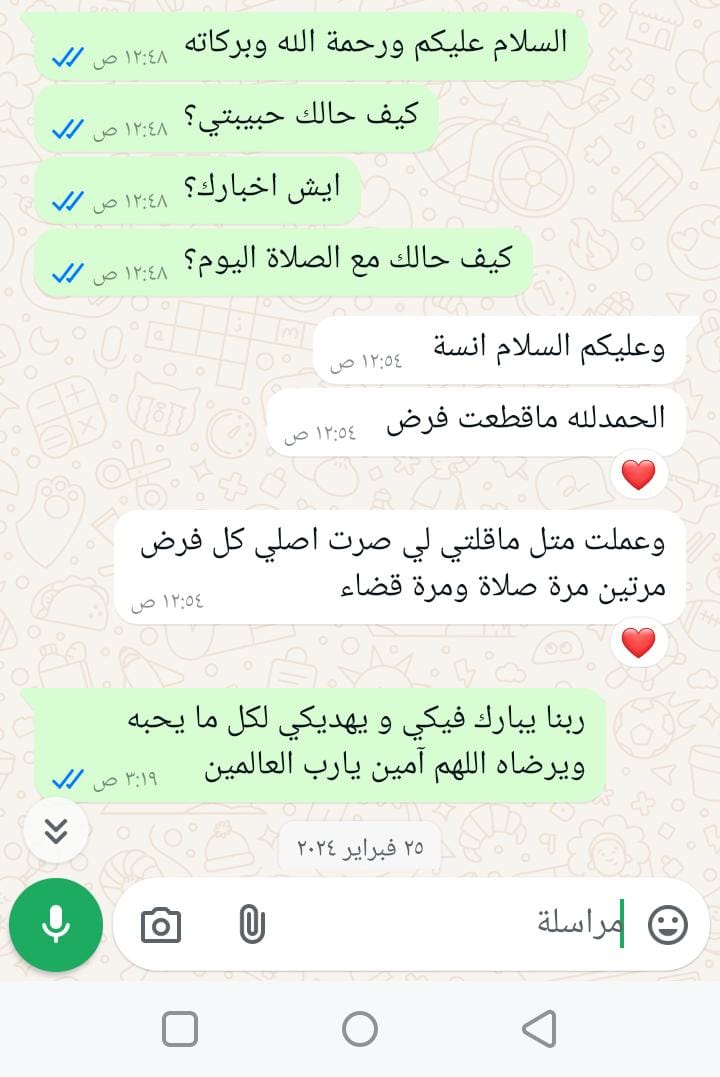Tap the microphone voice message button

click(x=56, y=925)
